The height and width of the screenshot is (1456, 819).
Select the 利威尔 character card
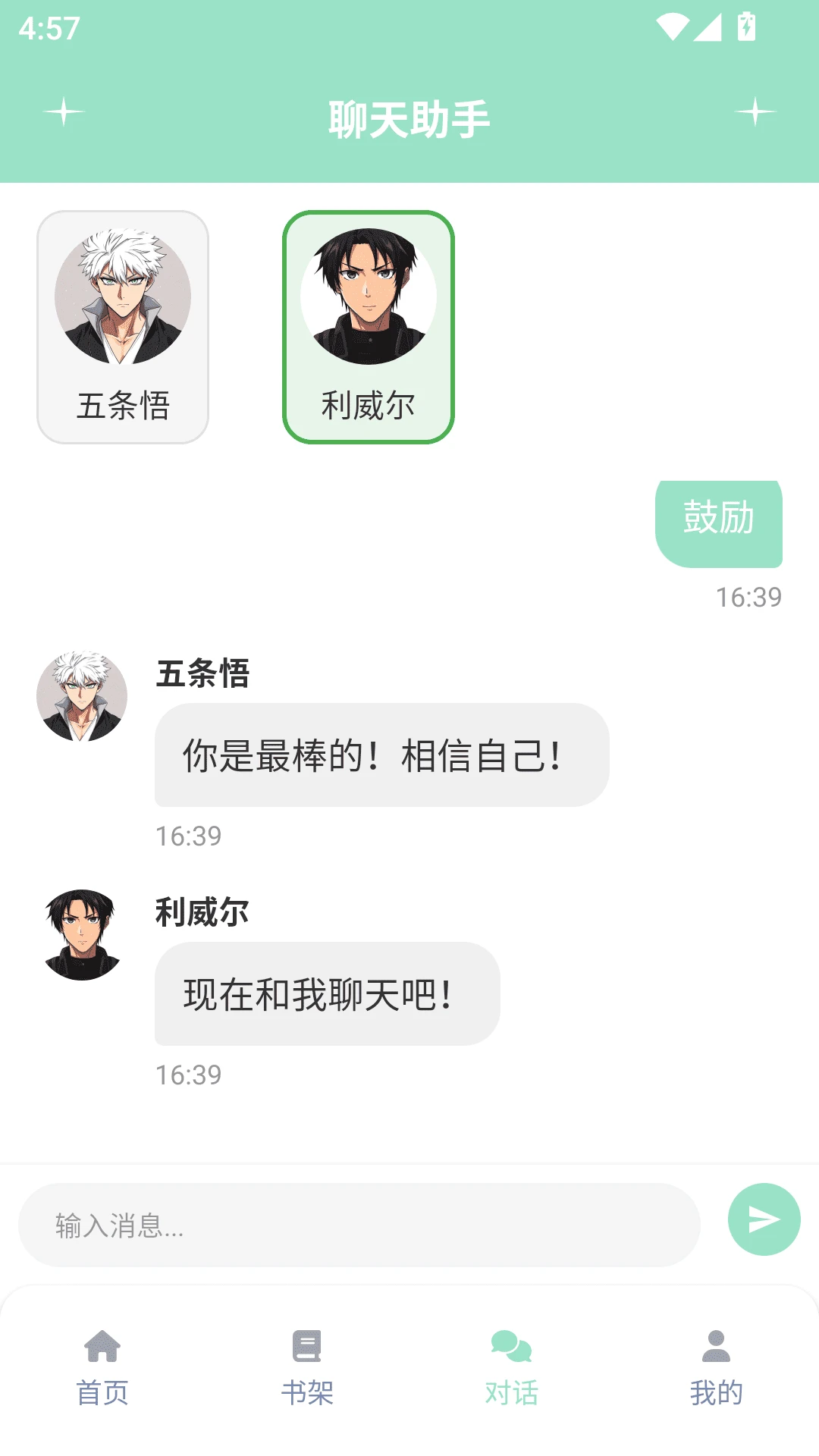click(369, 325)
